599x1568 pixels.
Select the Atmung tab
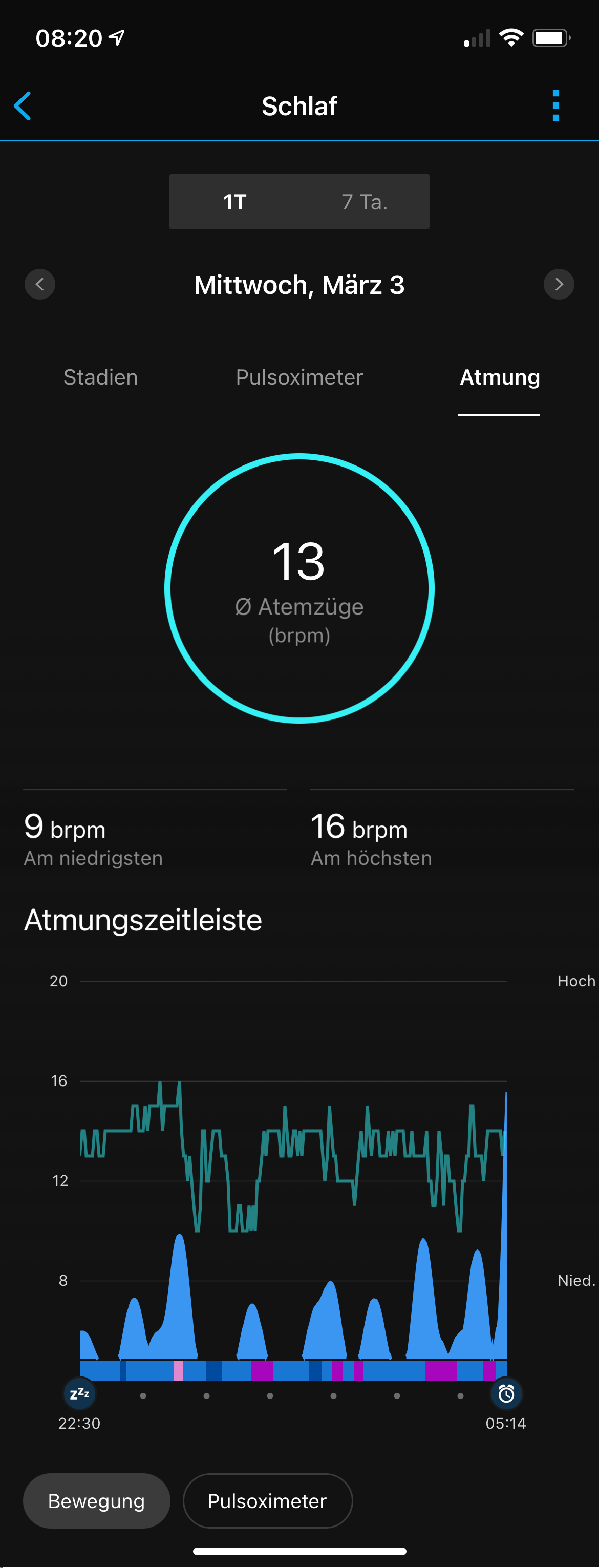tap(499, 377)
